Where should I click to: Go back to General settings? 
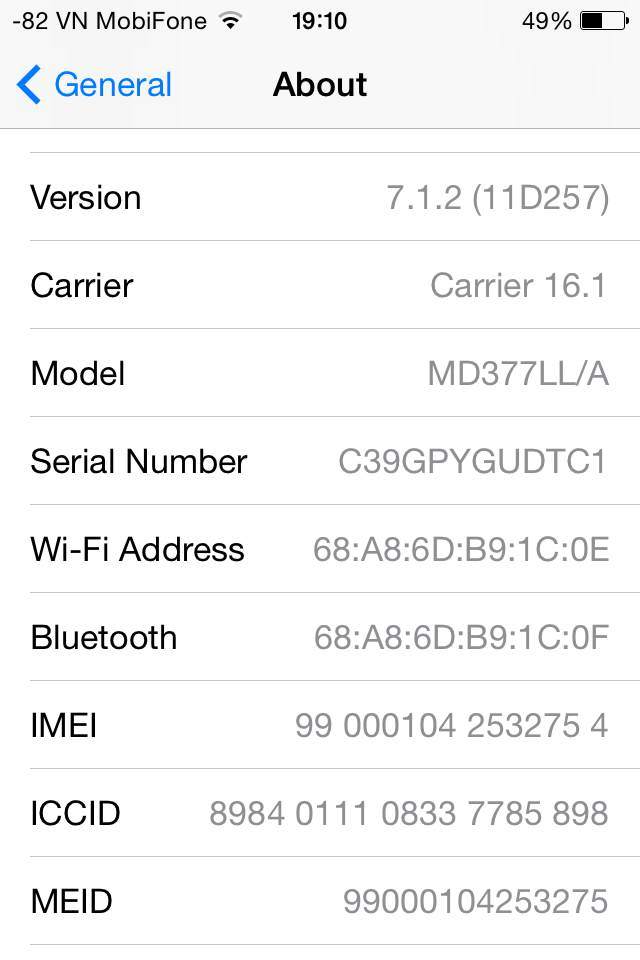(95, 85)
